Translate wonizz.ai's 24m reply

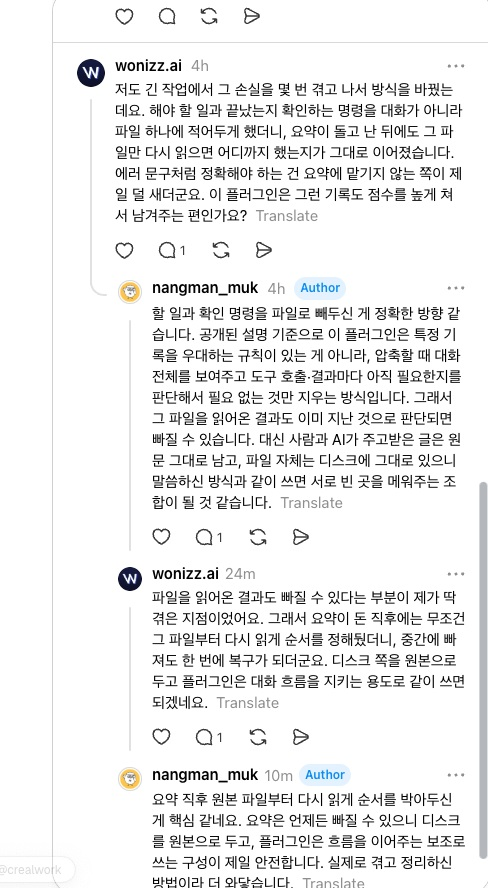(x=247, y=703)
